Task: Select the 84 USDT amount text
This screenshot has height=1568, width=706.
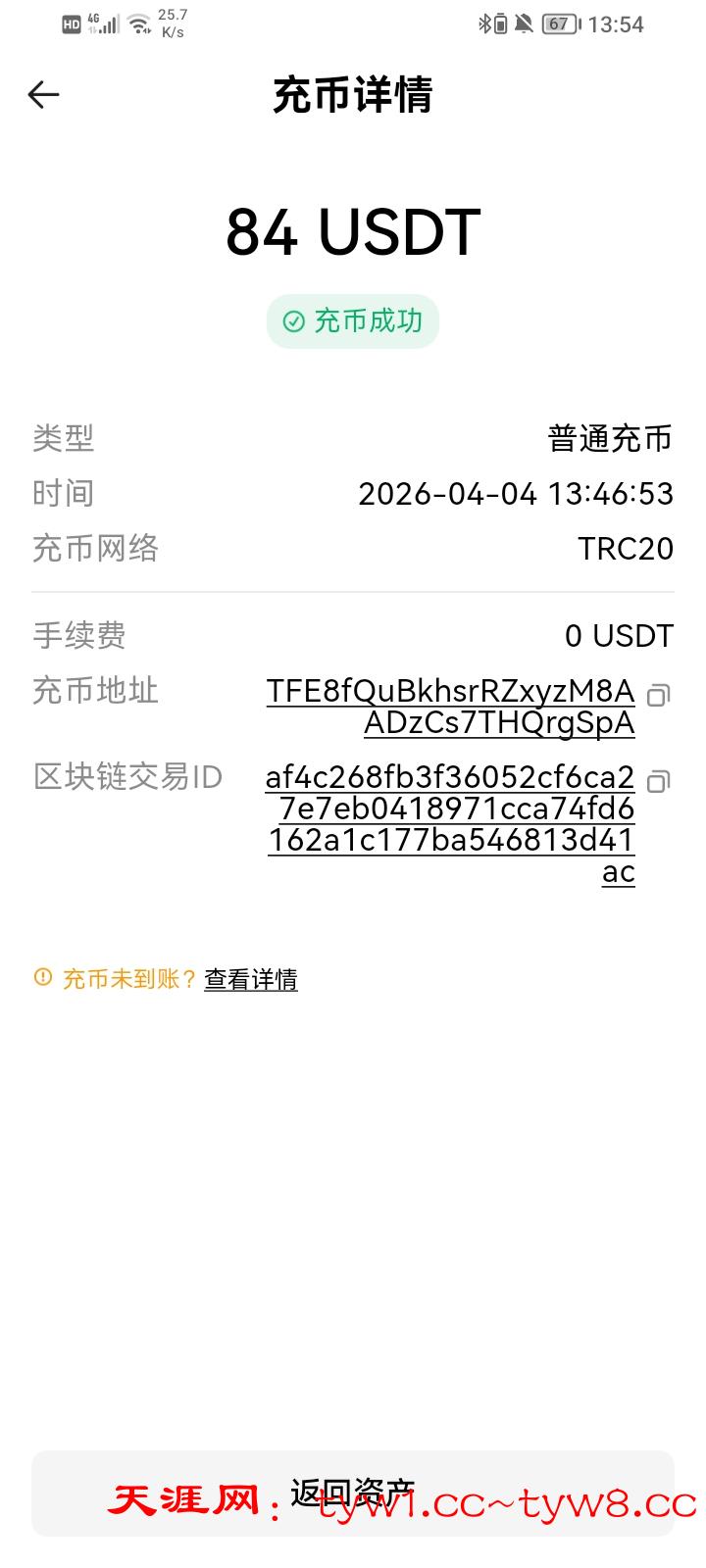Action: point(353,231)
